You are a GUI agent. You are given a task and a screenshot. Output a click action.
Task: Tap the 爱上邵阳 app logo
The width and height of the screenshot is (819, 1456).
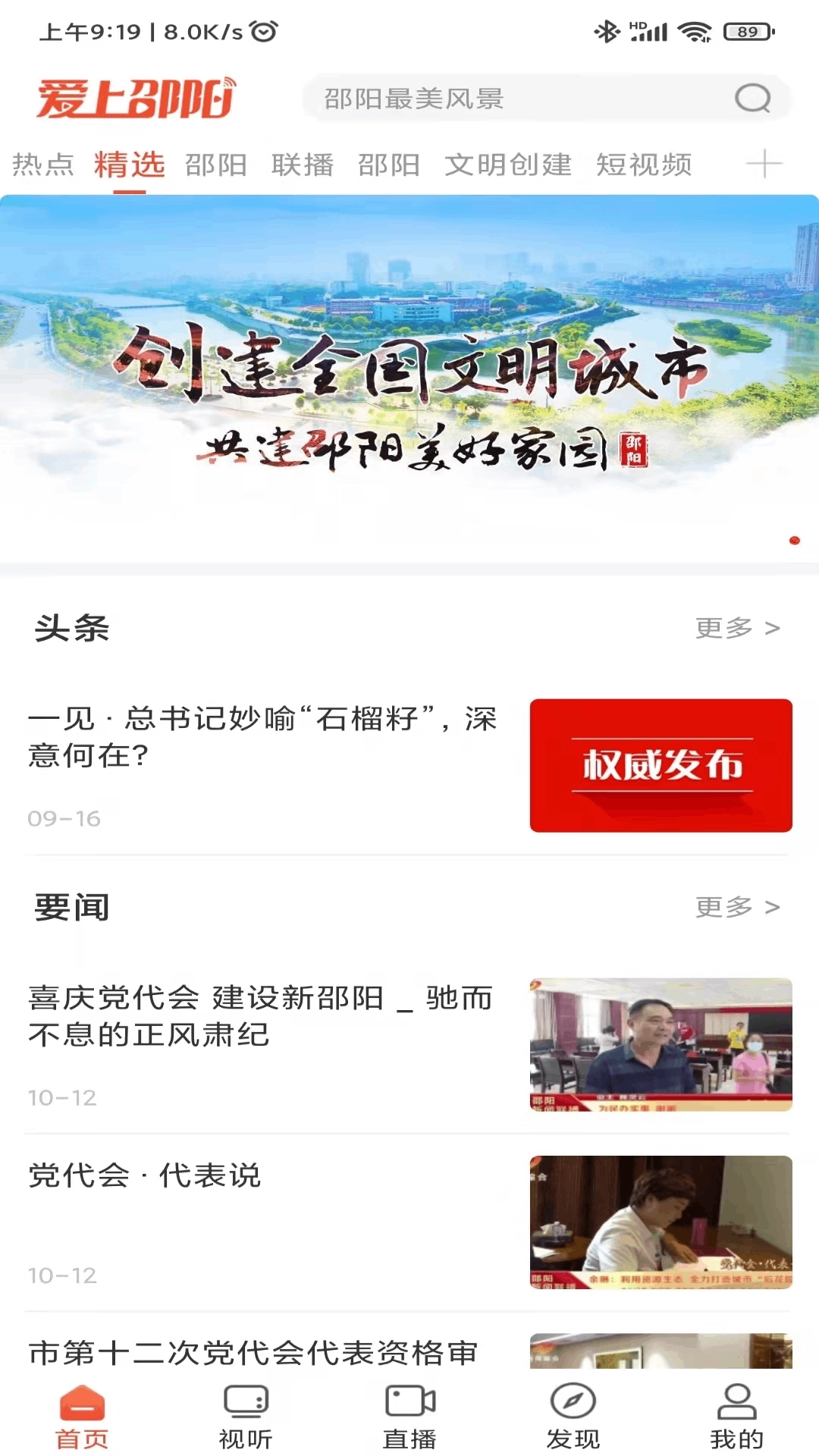pyautogui.click(x=136, y=99)
